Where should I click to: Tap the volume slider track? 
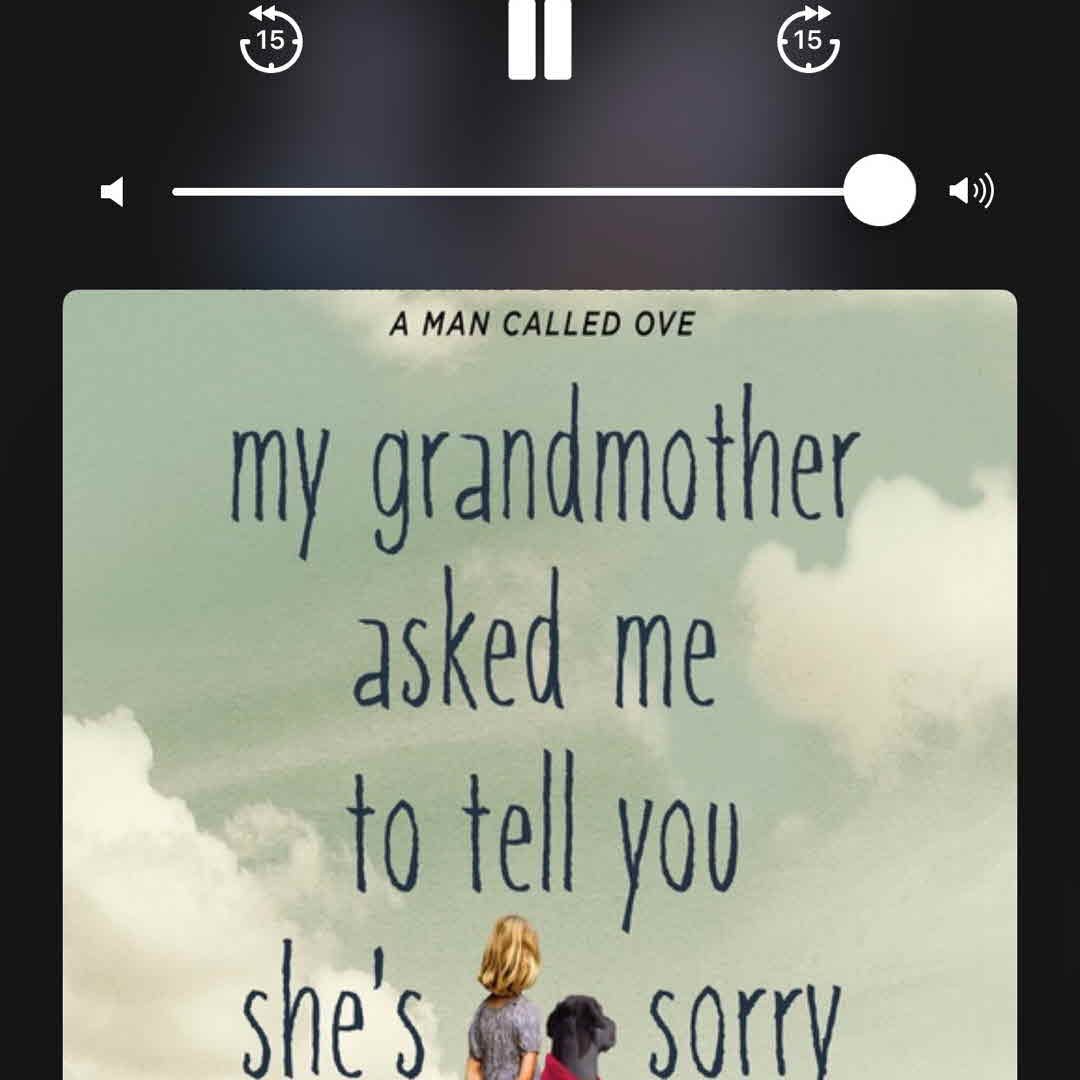(510, 191)
